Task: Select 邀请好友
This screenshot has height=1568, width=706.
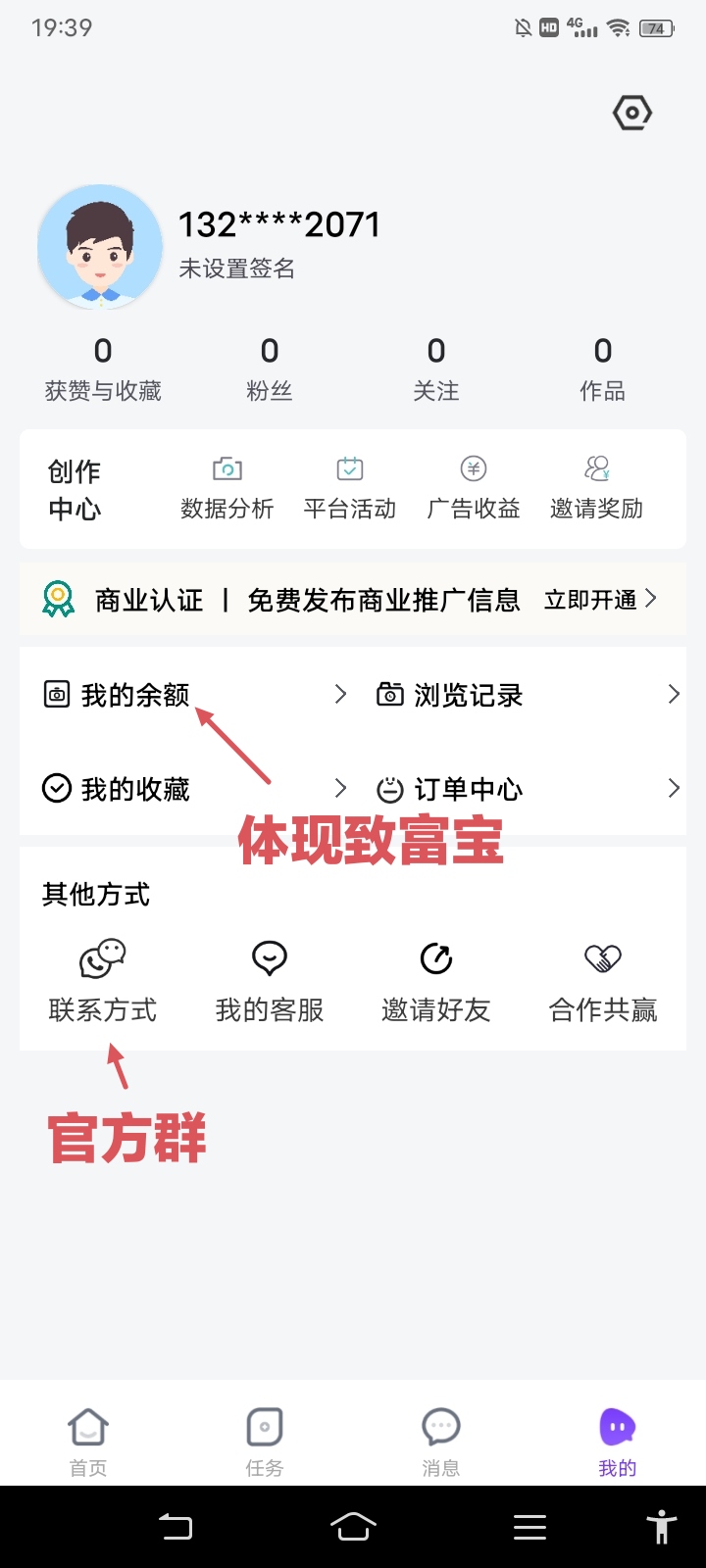Action: point(436,982)
